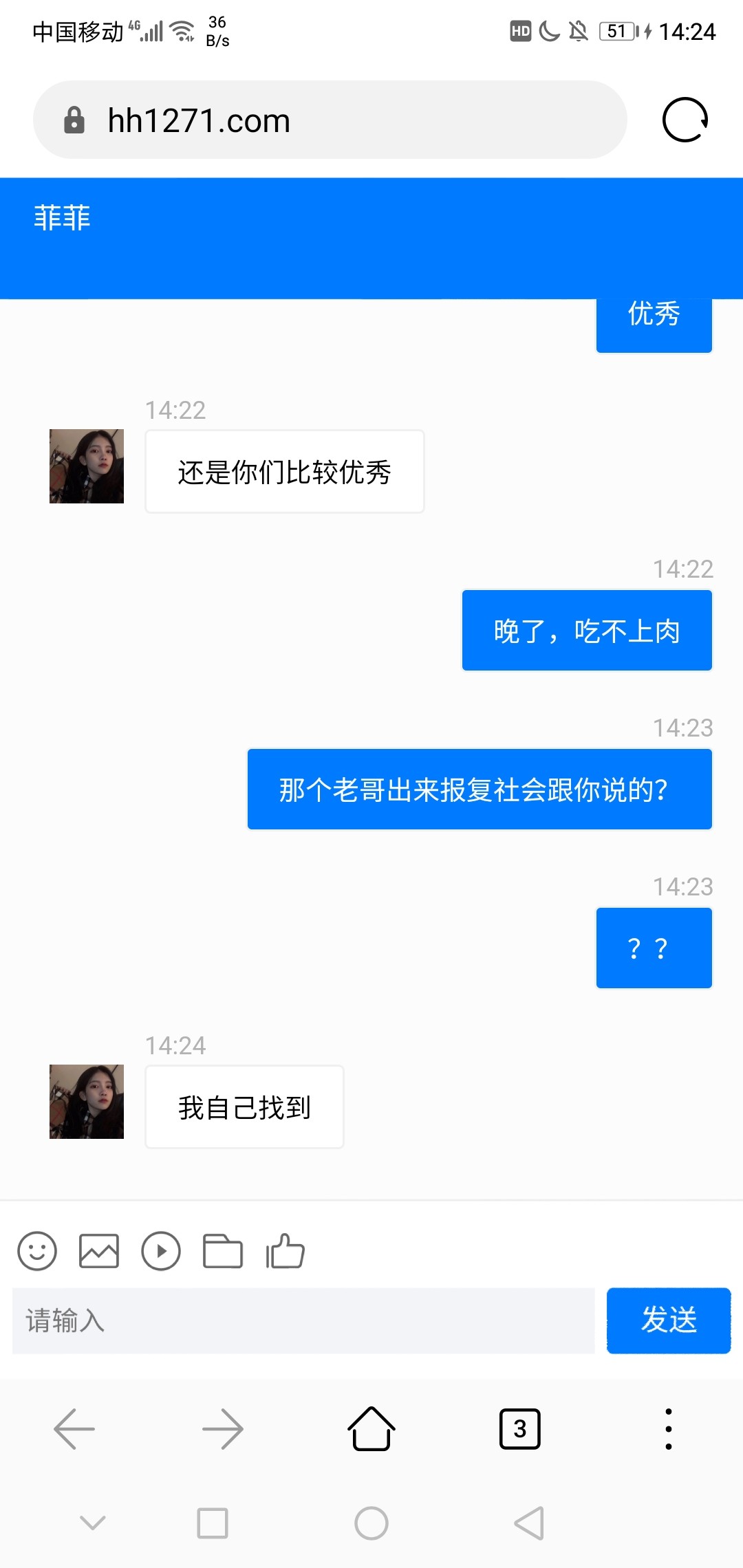
Task: Tap the 发送 send button
Action: pos(668,1320)
